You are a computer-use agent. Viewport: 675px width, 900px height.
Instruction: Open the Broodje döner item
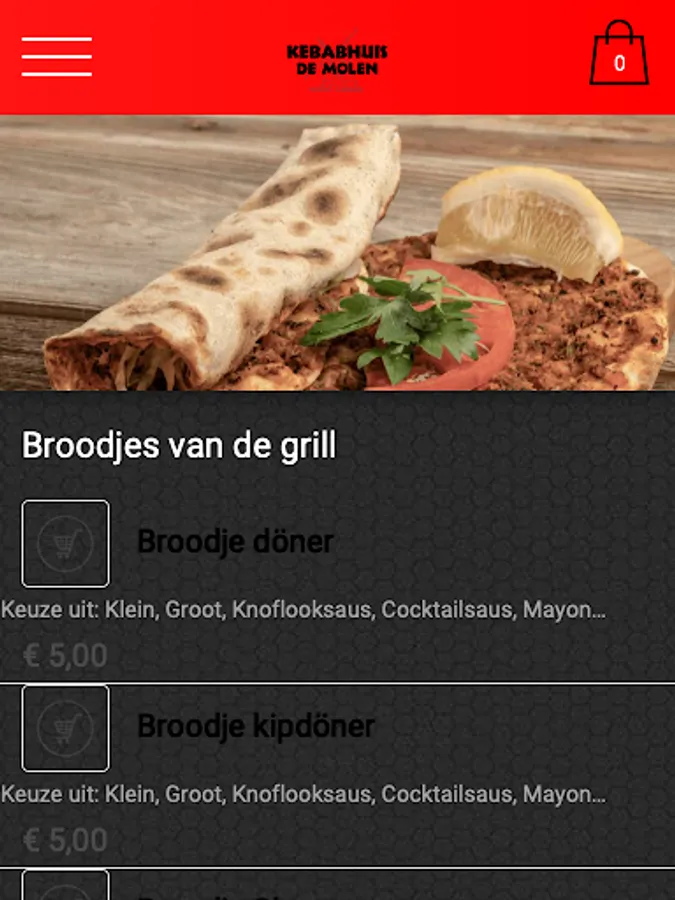235,542
